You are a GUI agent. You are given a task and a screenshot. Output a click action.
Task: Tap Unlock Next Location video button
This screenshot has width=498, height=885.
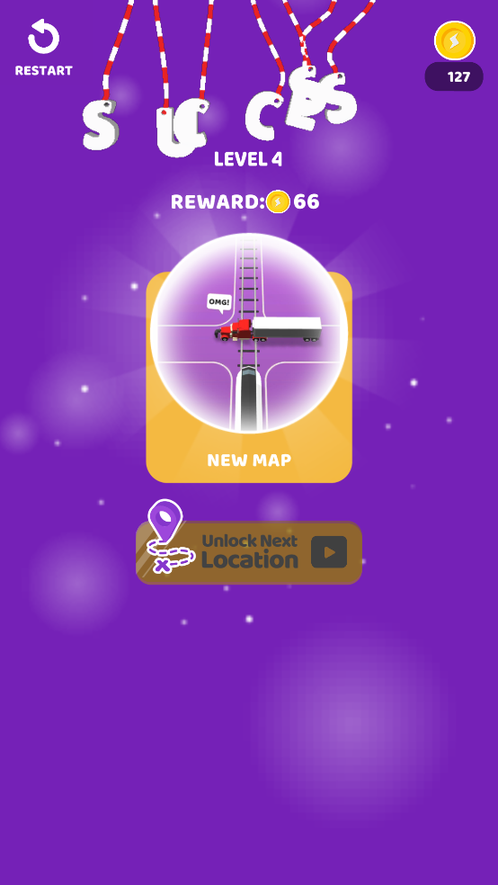249,552
